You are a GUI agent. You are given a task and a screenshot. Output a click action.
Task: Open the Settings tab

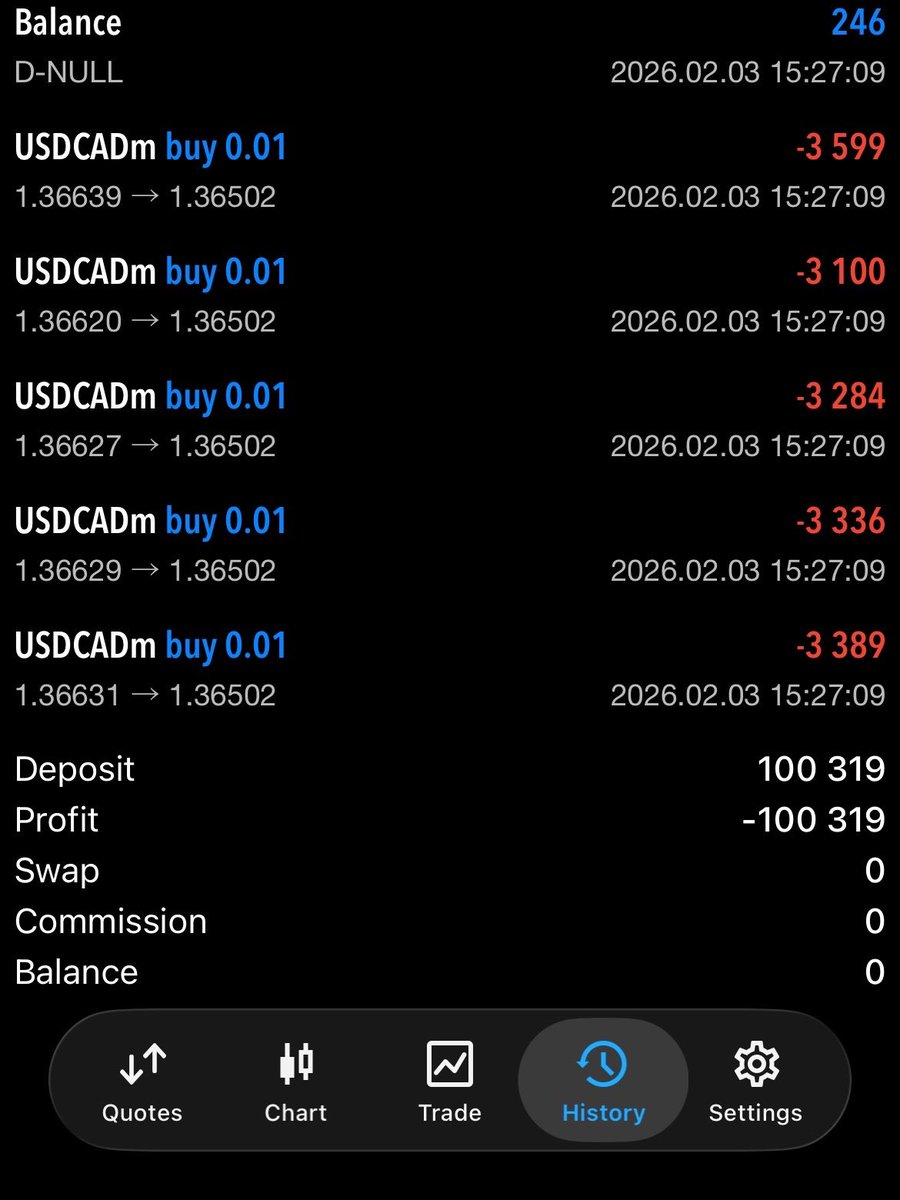click(x=755, y=1080)
